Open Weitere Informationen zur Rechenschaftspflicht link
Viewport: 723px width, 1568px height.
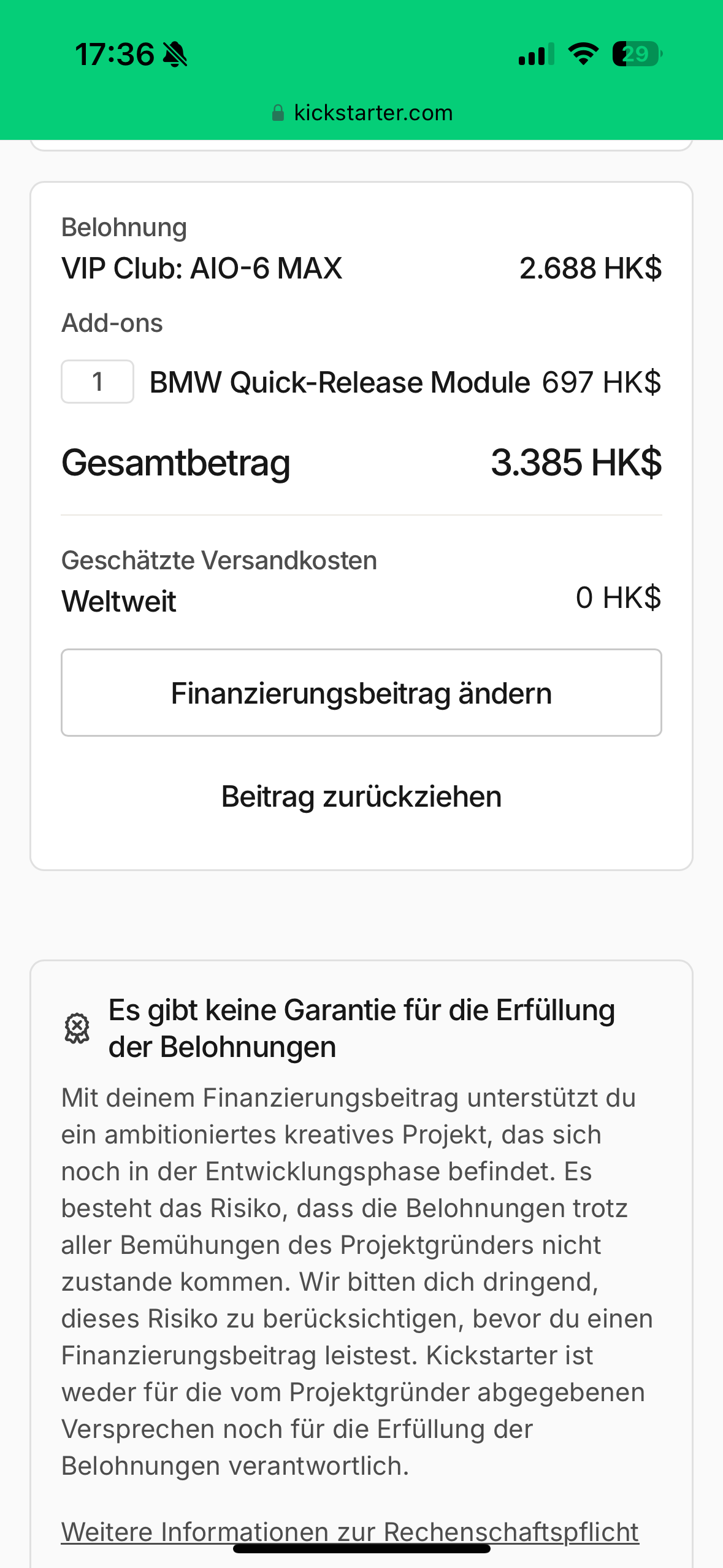[x=350, y=1531]
